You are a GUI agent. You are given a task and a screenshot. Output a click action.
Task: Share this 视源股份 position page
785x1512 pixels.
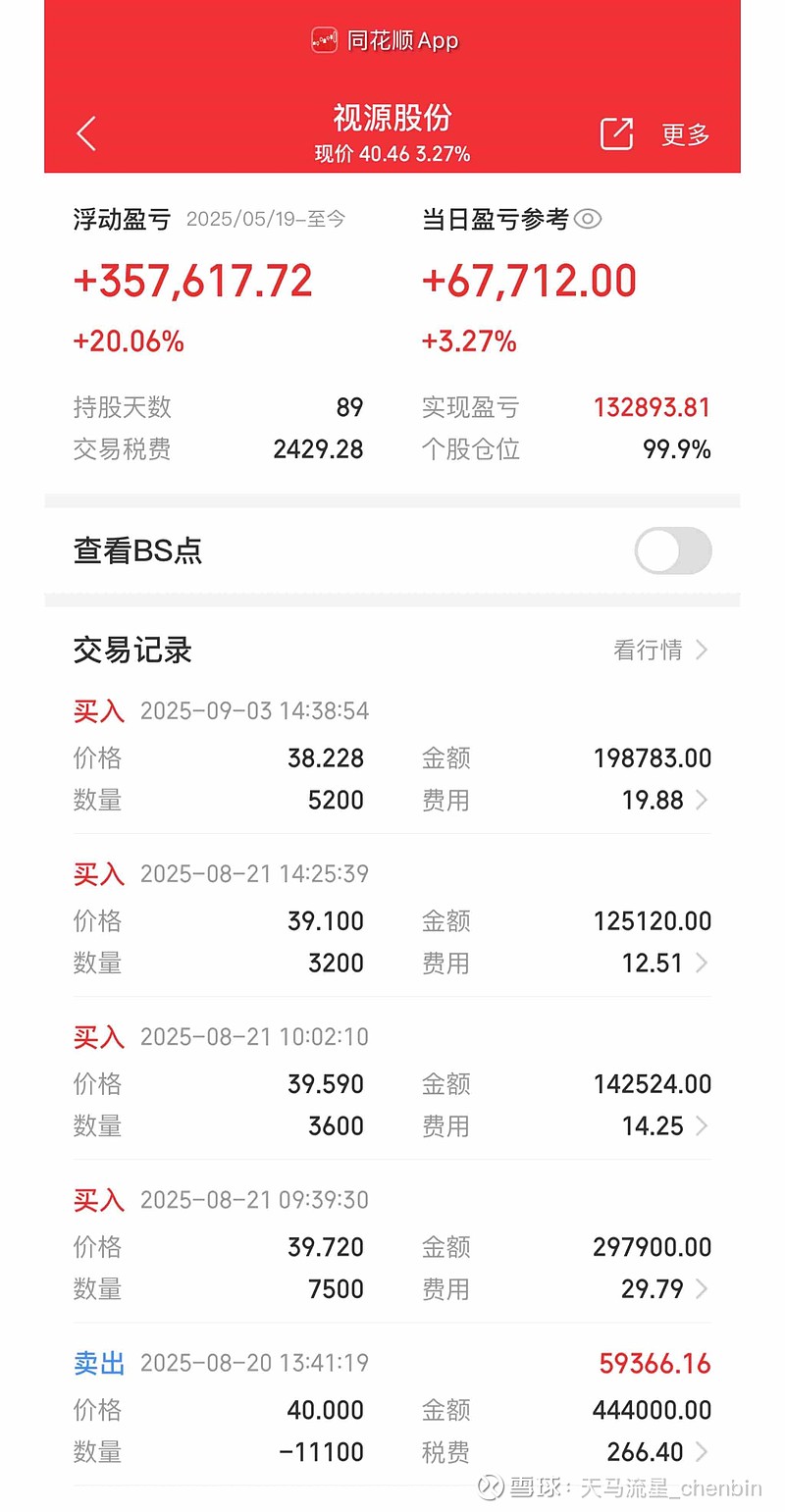pyautogui.click(x=616, y=133)
